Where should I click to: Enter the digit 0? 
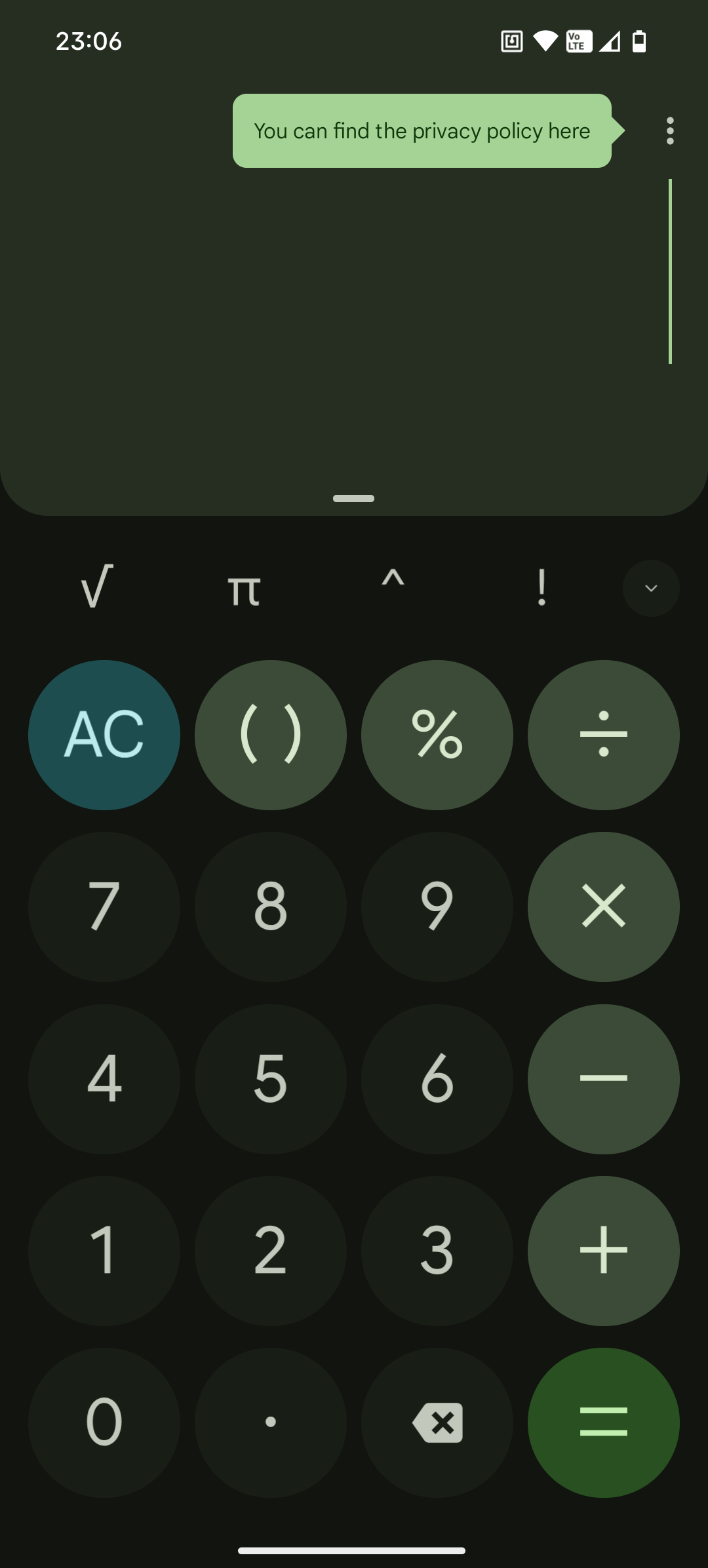click(x=104, y=1422)
